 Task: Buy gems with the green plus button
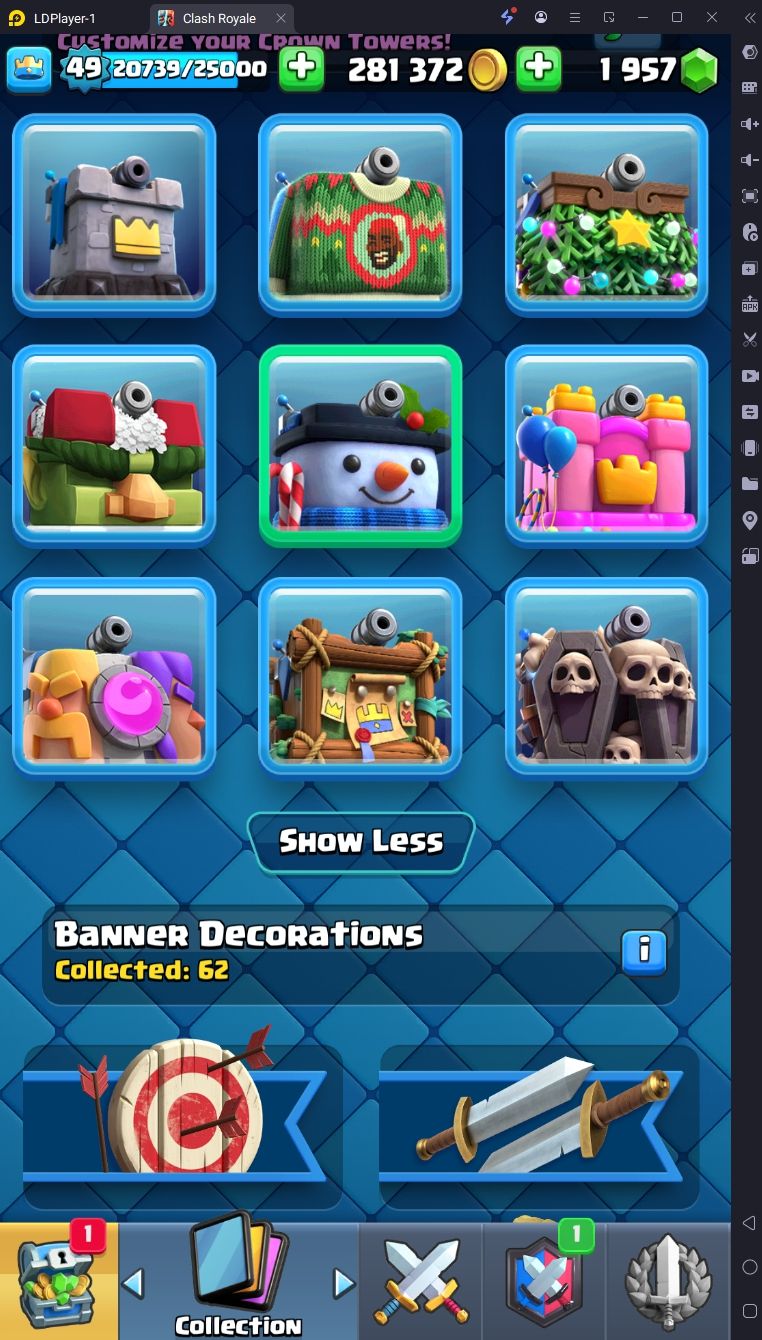301,69
